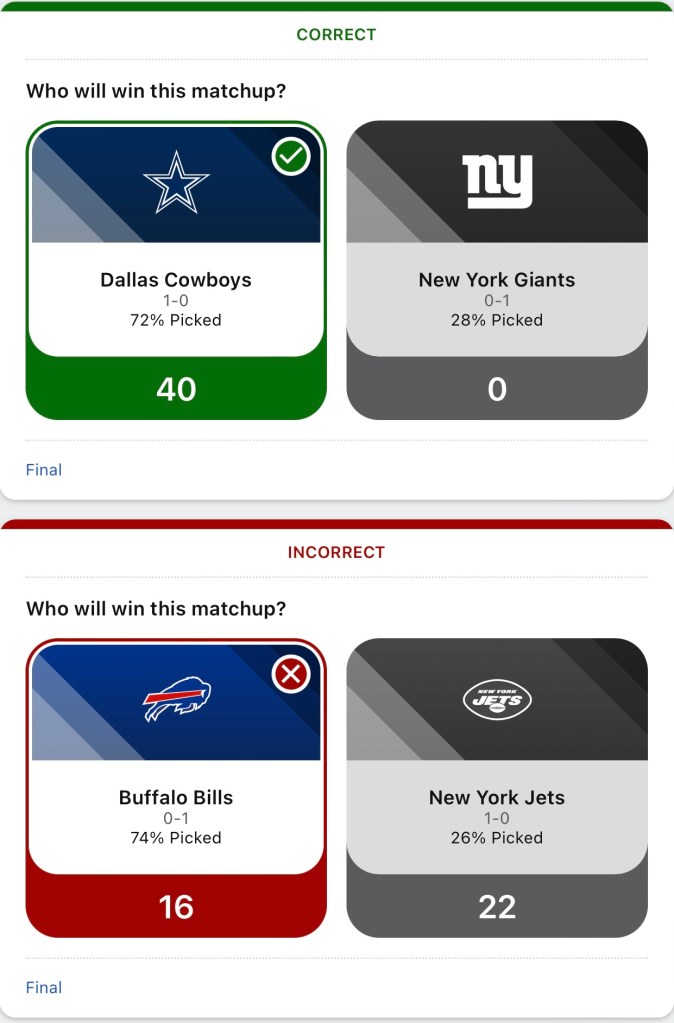Viewport: 674px width, 1023px height.
Task: Open the New York Jets pick card
Action: click(x=497, y=788)
